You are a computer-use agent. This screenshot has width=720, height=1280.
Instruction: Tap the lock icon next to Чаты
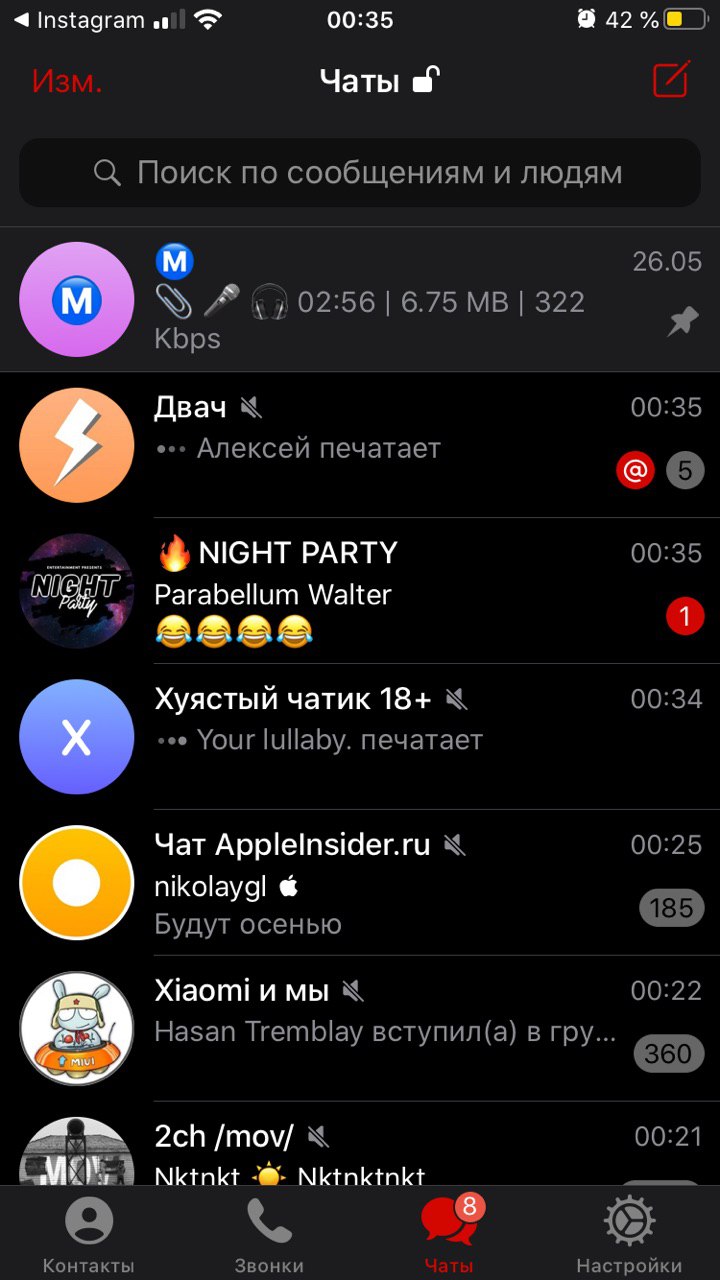click(427, 79)
